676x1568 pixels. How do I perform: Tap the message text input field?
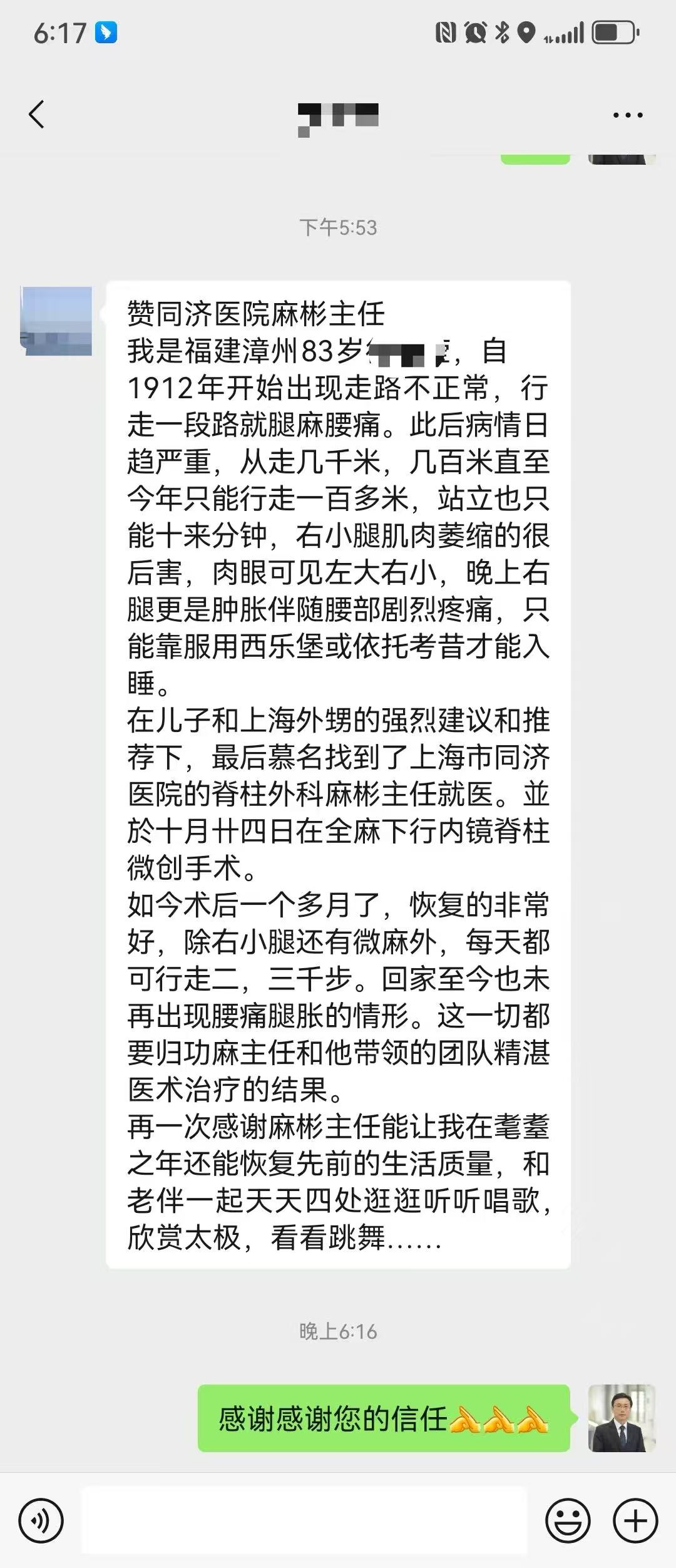tap(304, 1520)
